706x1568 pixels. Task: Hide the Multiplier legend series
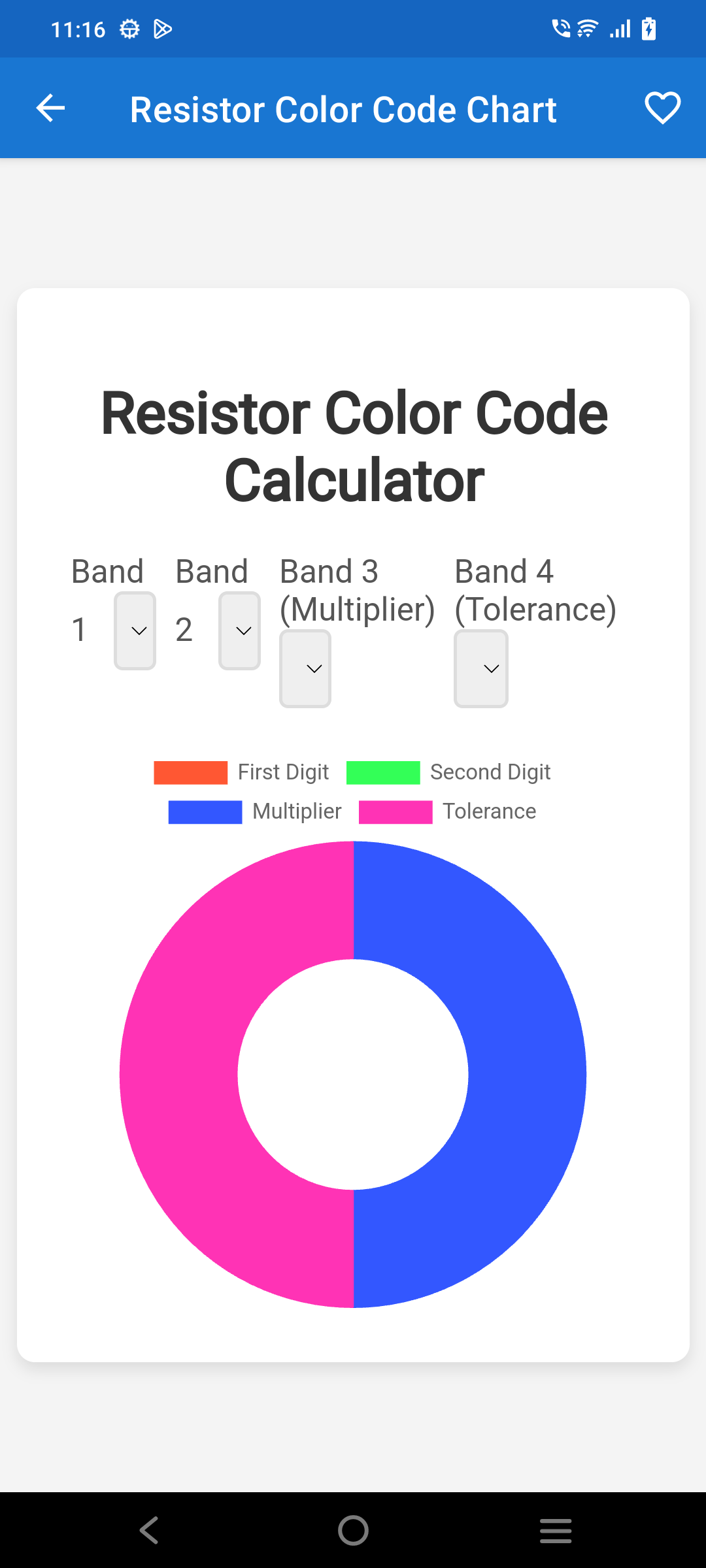(x=255, y=811)
